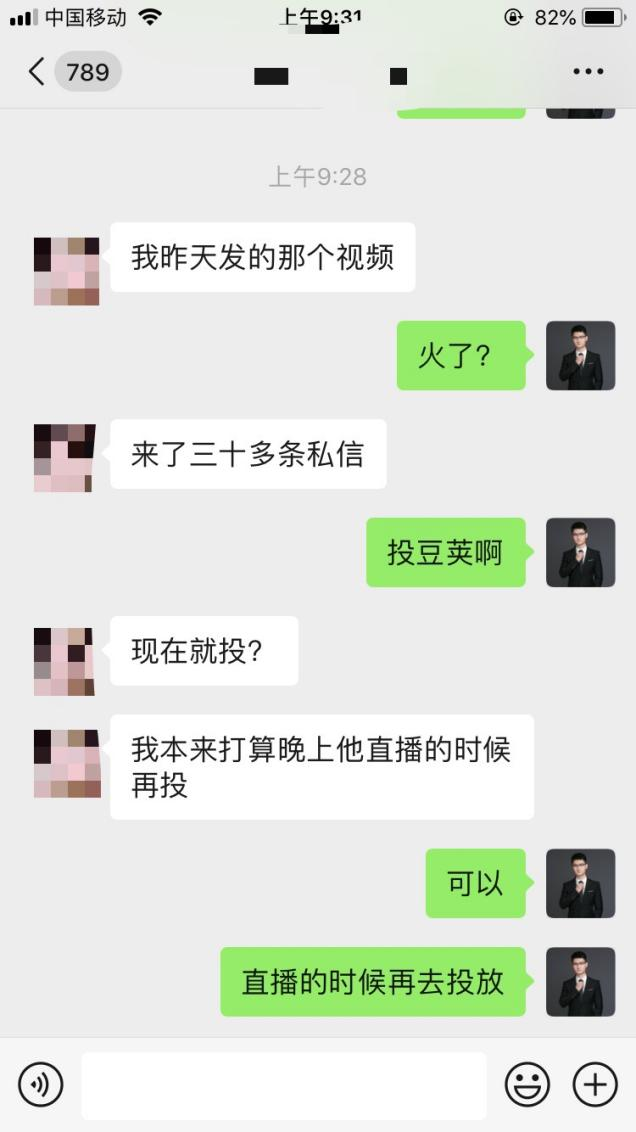Open the plus attachments menu

[x=595, y=1084]
